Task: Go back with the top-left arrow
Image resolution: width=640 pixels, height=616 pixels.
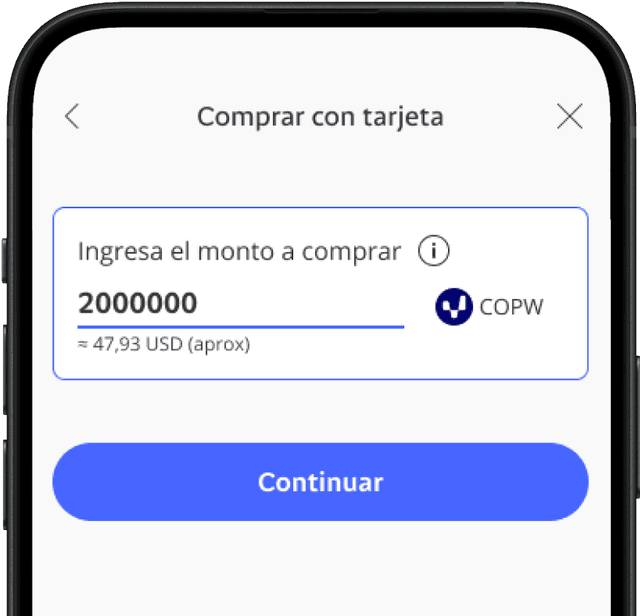Action: click(x=71, y=117)
